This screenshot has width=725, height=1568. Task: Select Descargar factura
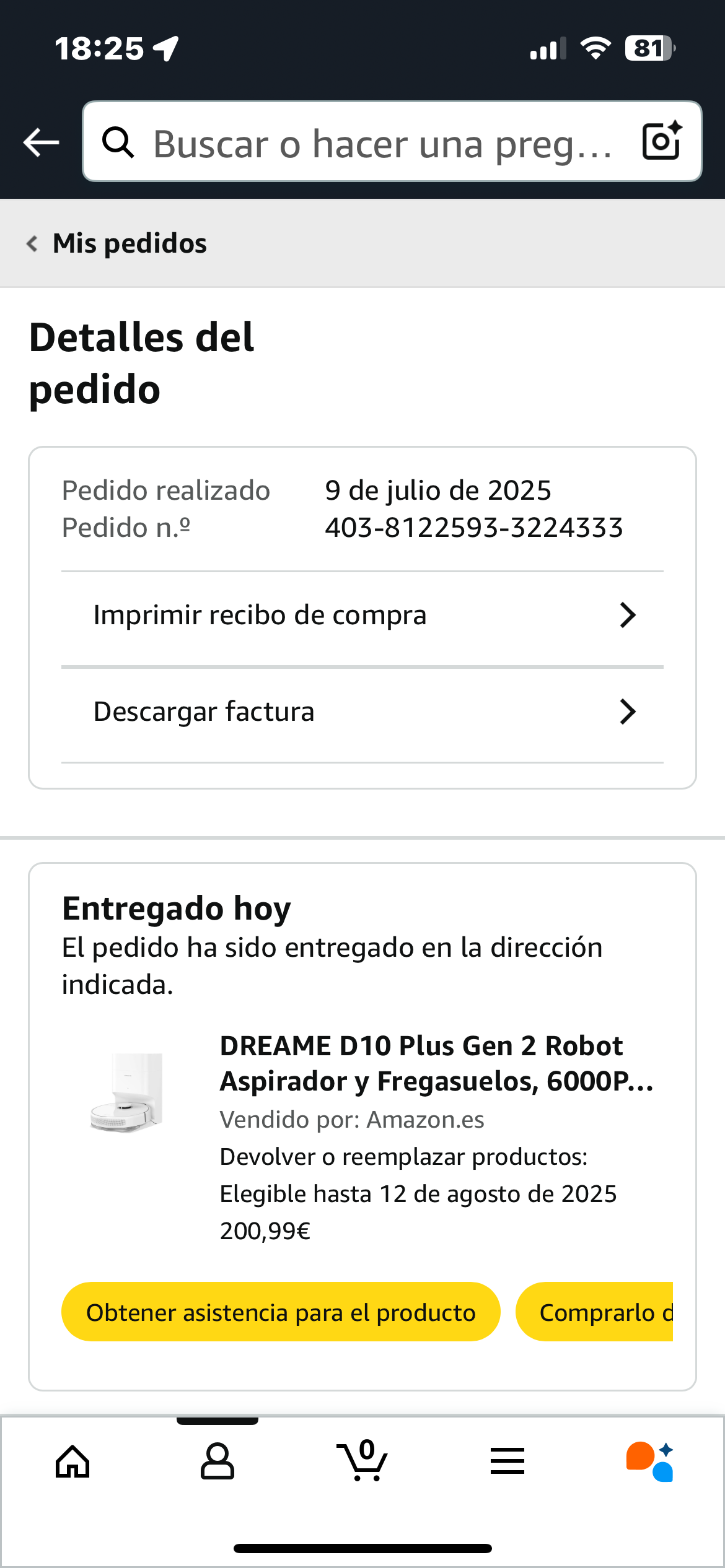(x=362, y=712)
